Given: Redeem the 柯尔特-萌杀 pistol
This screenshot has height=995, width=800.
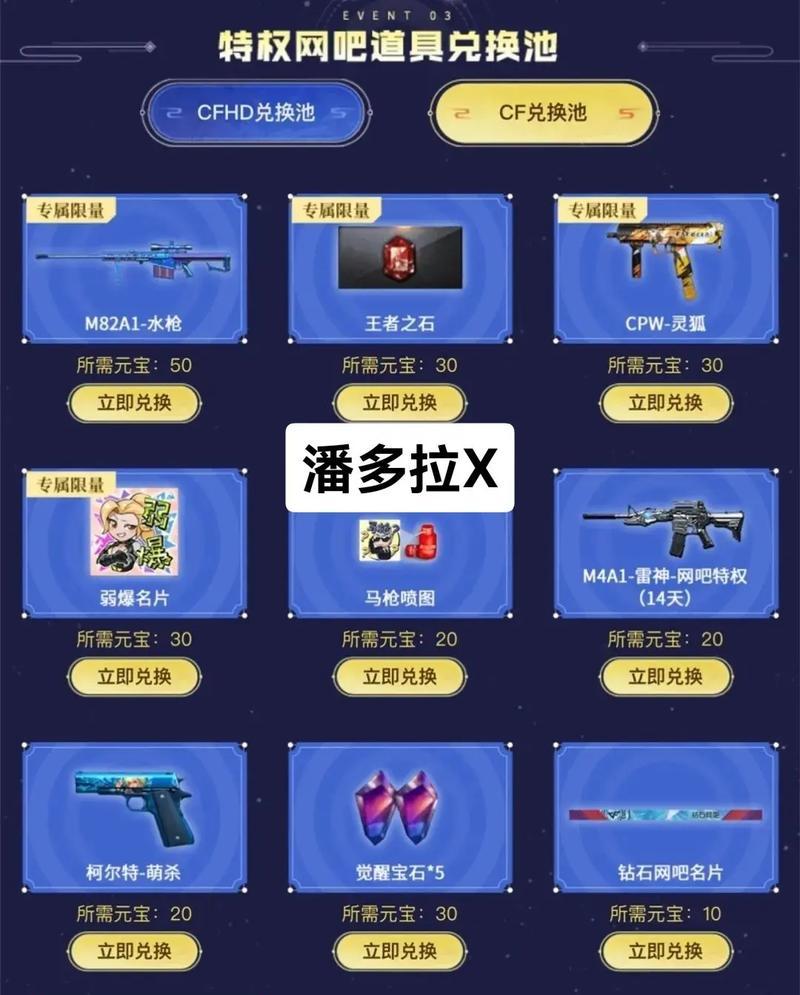Looking at the screenshot, I should [134, 951].
